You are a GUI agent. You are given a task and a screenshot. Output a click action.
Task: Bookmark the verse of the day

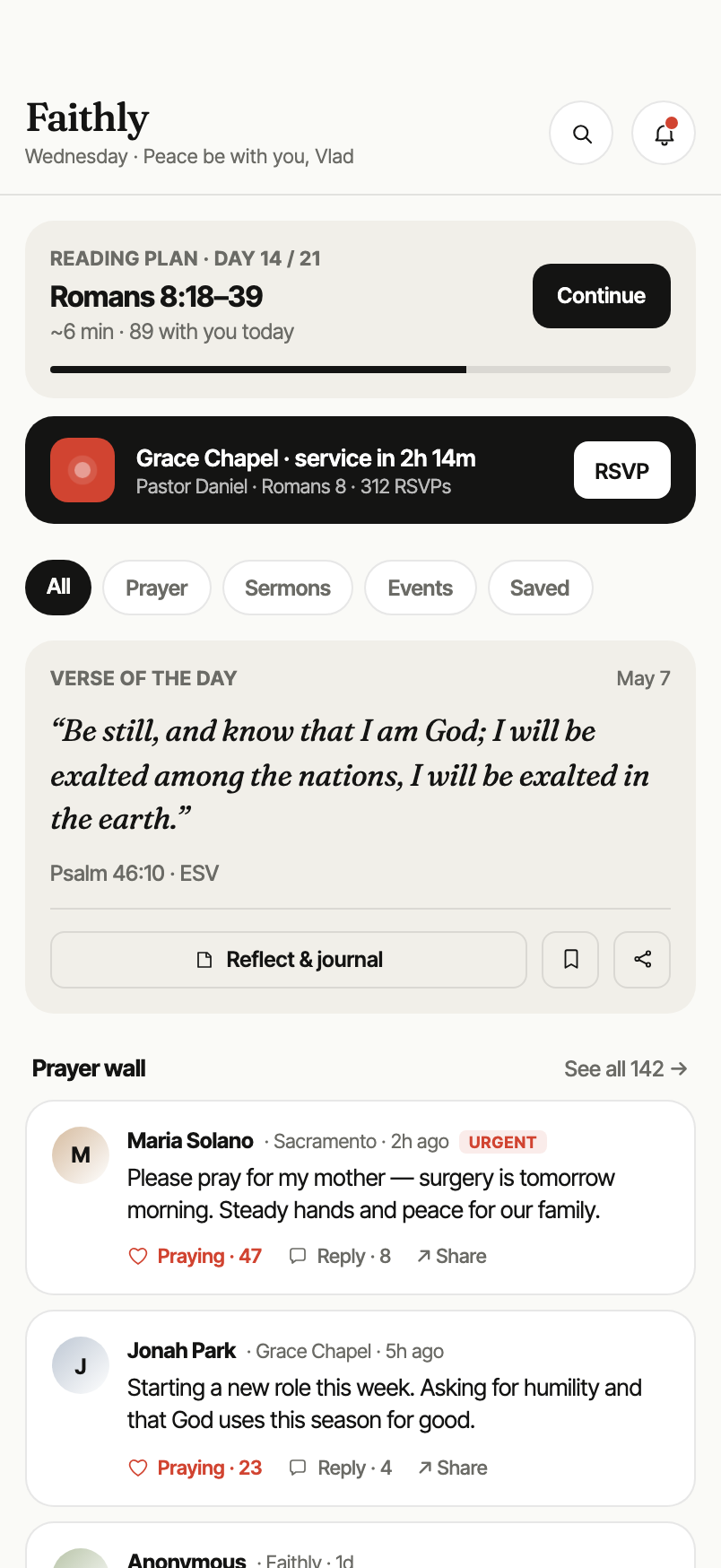(x=570, y=960)
